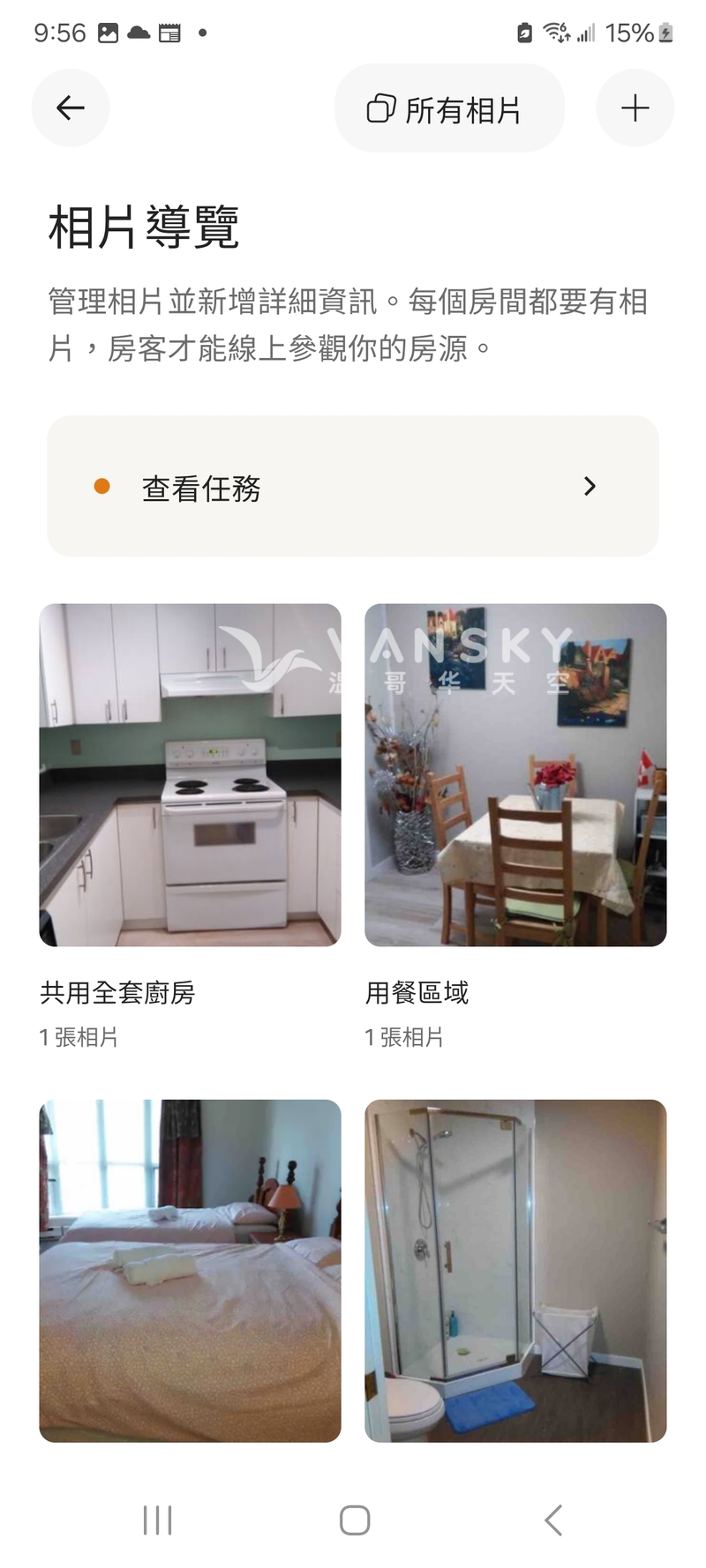Screen dimensions: 706x1568
Task: Open the photos notification icon in status bar
Action: (x=109, y=32)
